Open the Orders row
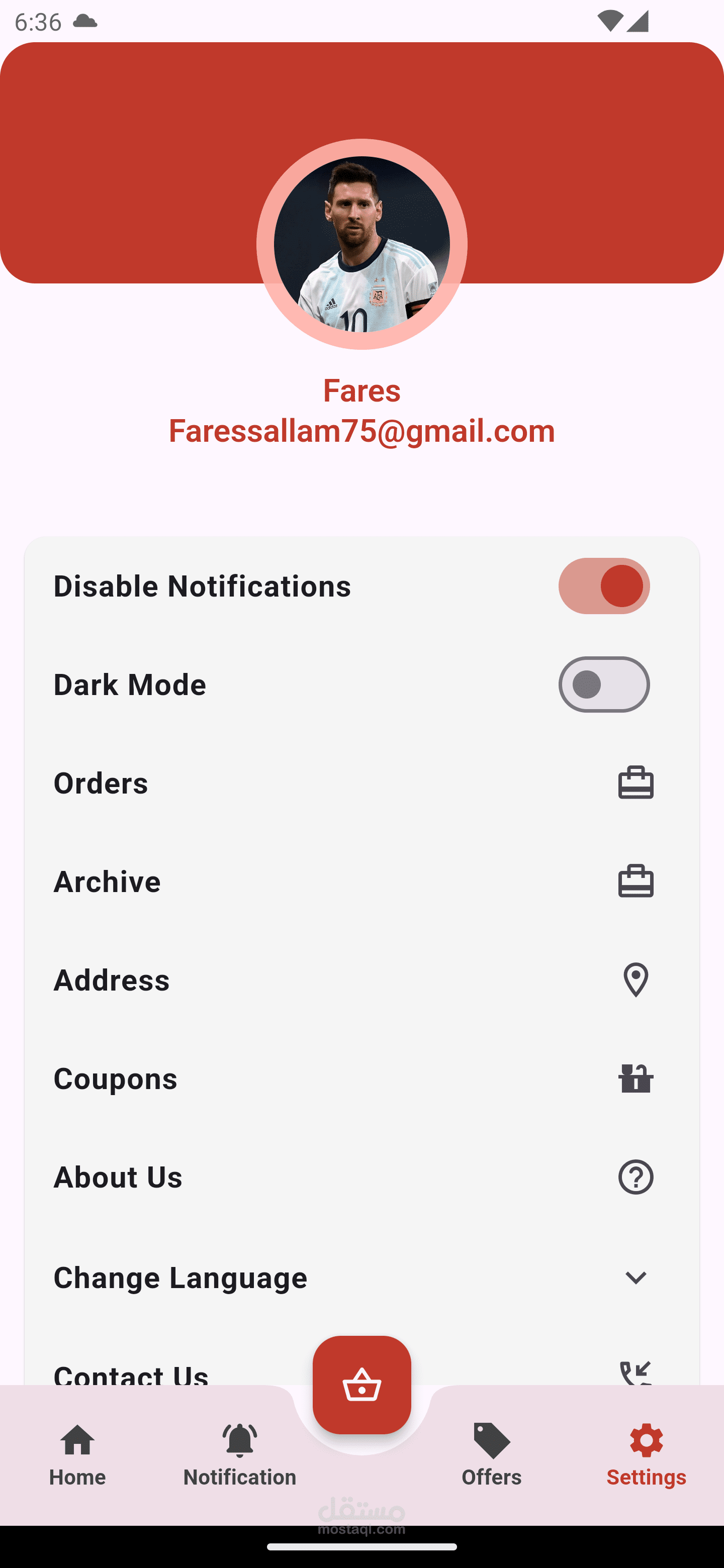Screen dimensions: 724x1568 tap(361, 783)
